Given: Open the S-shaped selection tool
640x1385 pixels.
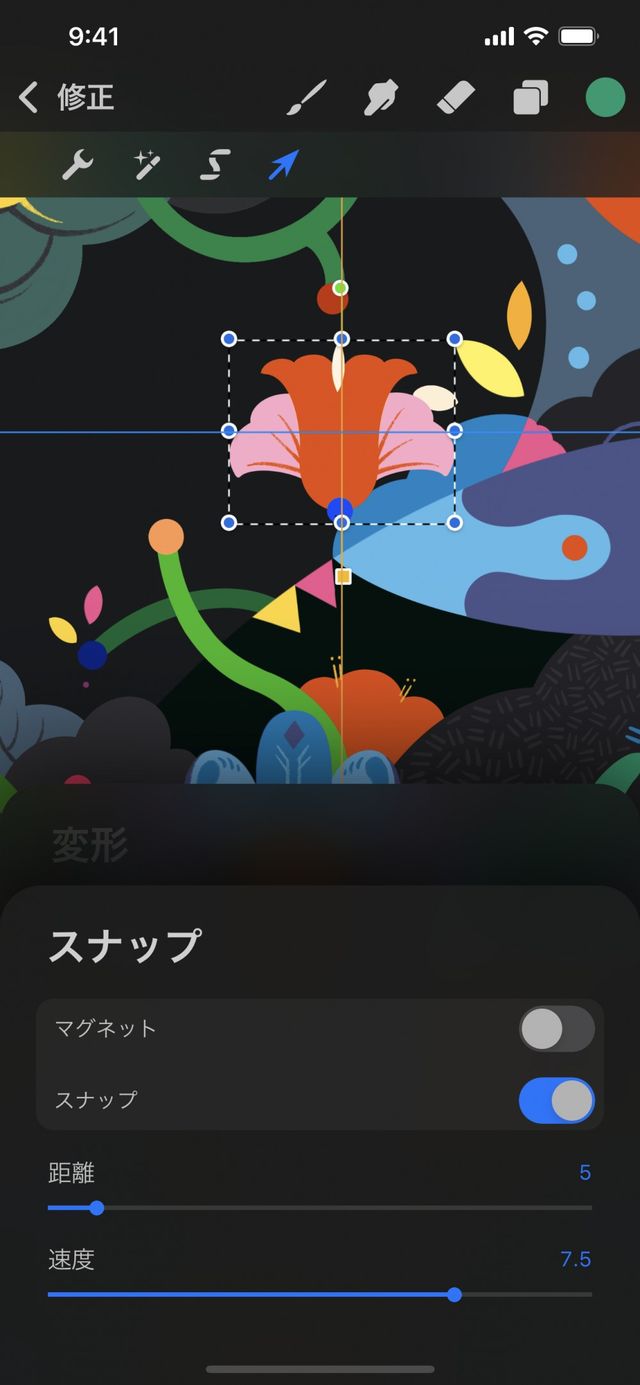Looking at the screenshot, I should pyautogui.click(x=215, y=165).
